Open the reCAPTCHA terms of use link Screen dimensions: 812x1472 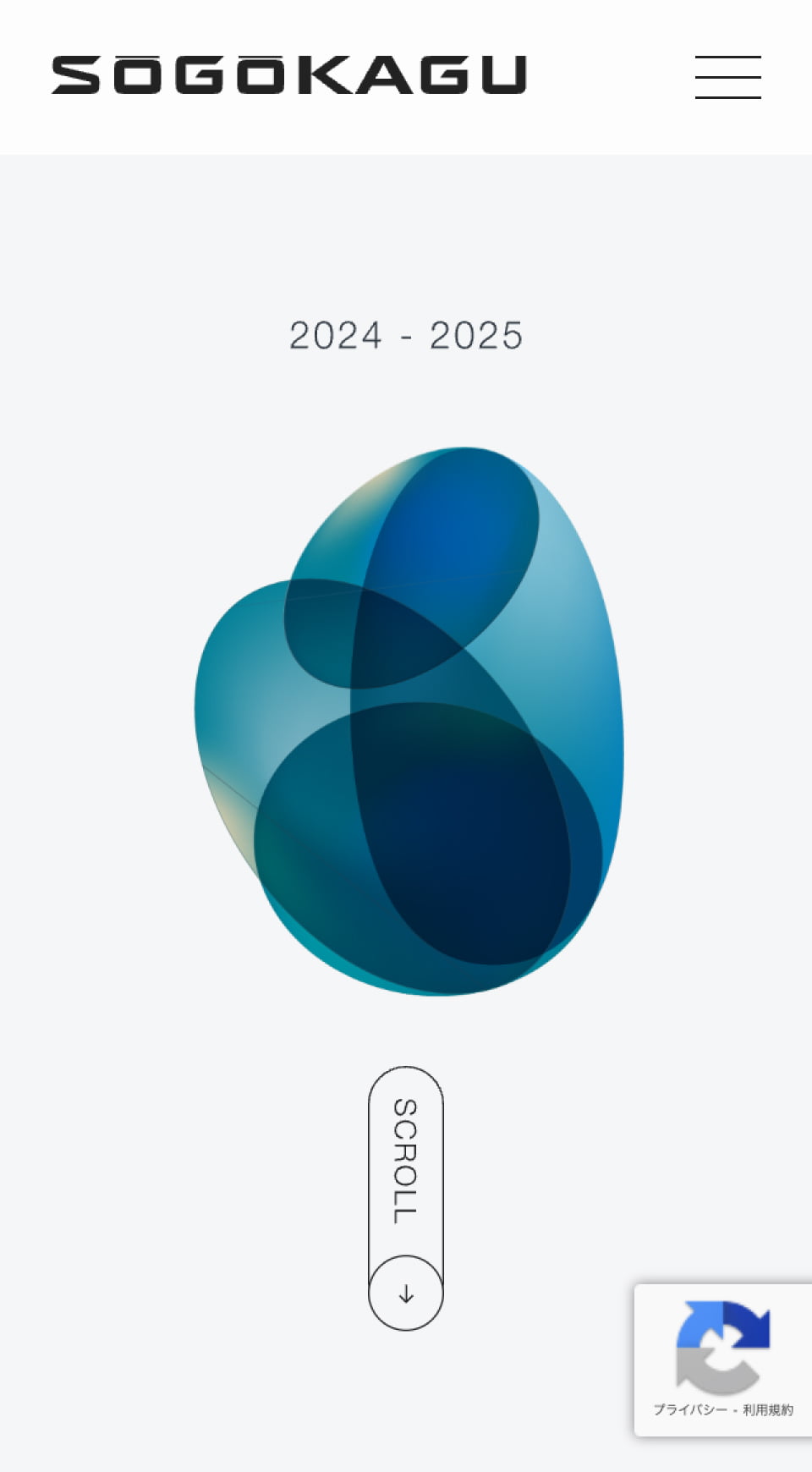point(768,1409)
